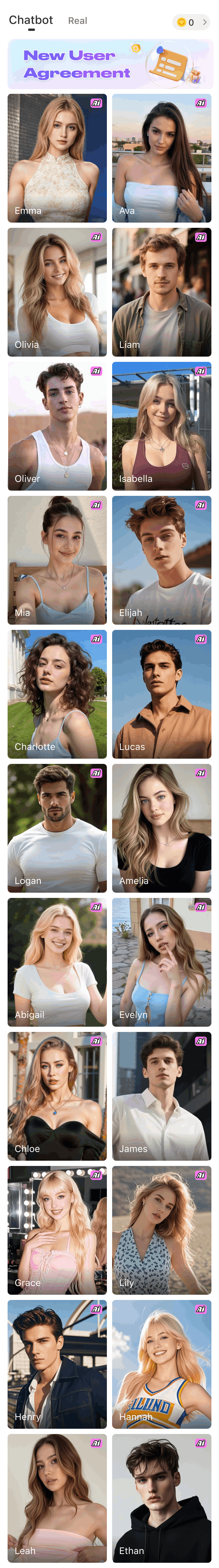The height and width of the screenshot is (1568, 219).
Task: Open Elijah's chatbot profile
Action: [162, 560]
